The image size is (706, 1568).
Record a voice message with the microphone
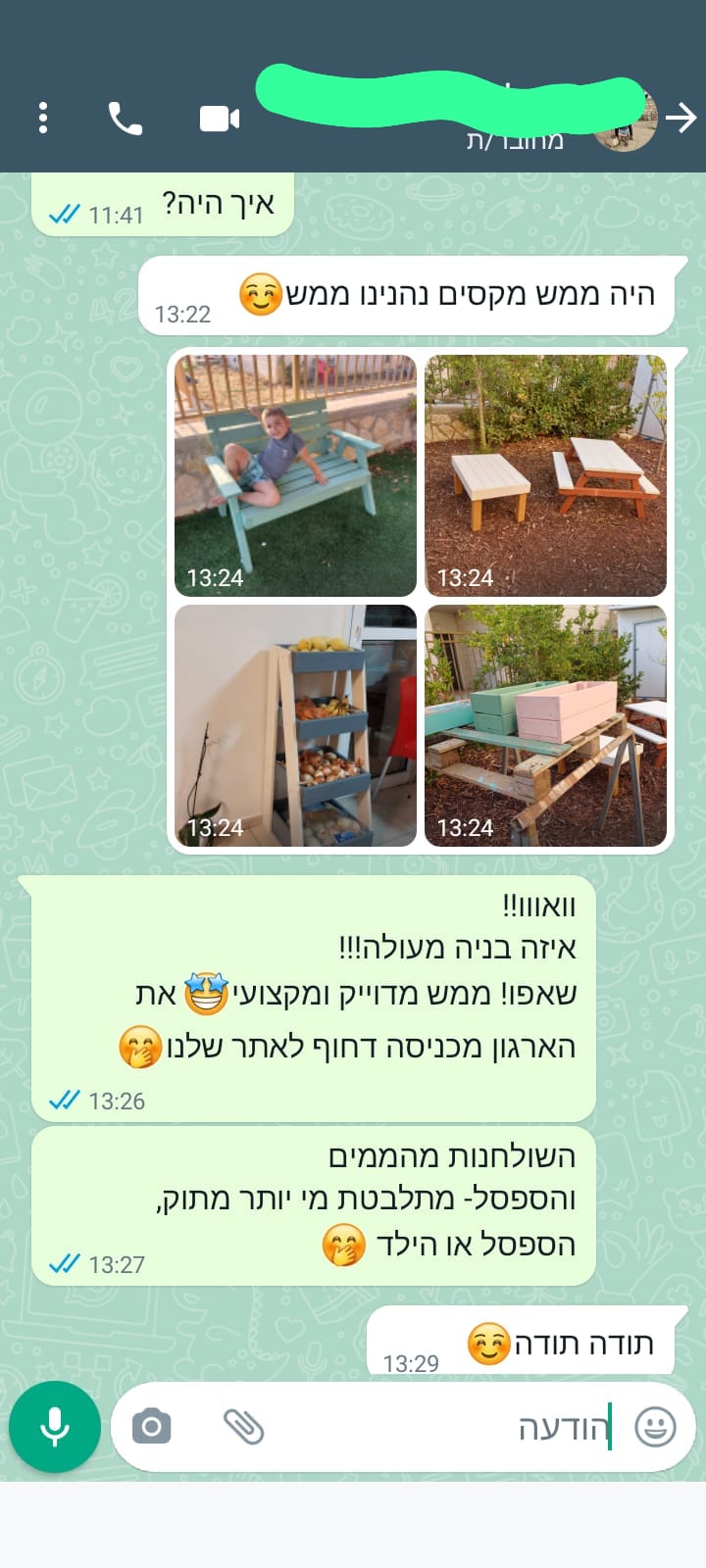tap(55, 1427)
